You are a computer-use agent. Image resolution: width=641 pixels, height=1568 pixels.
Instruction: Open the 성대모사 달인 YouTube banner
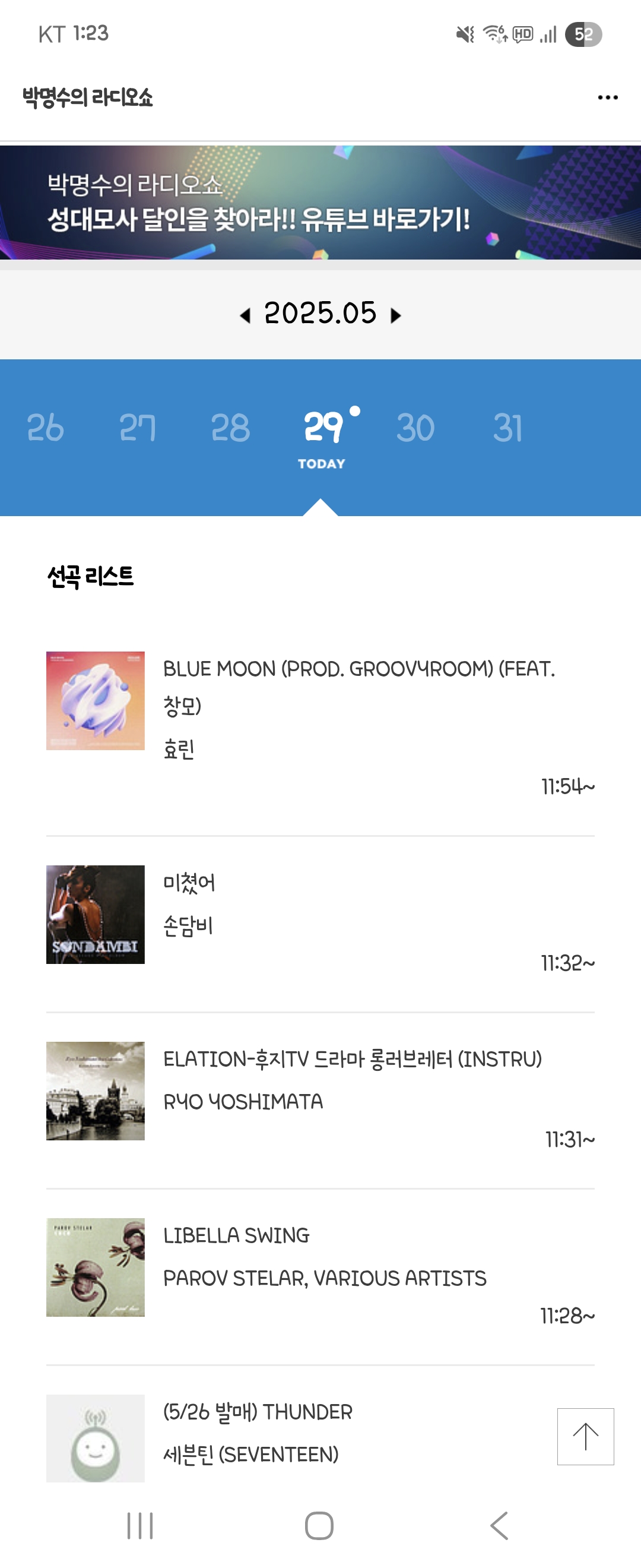(320, 203)
